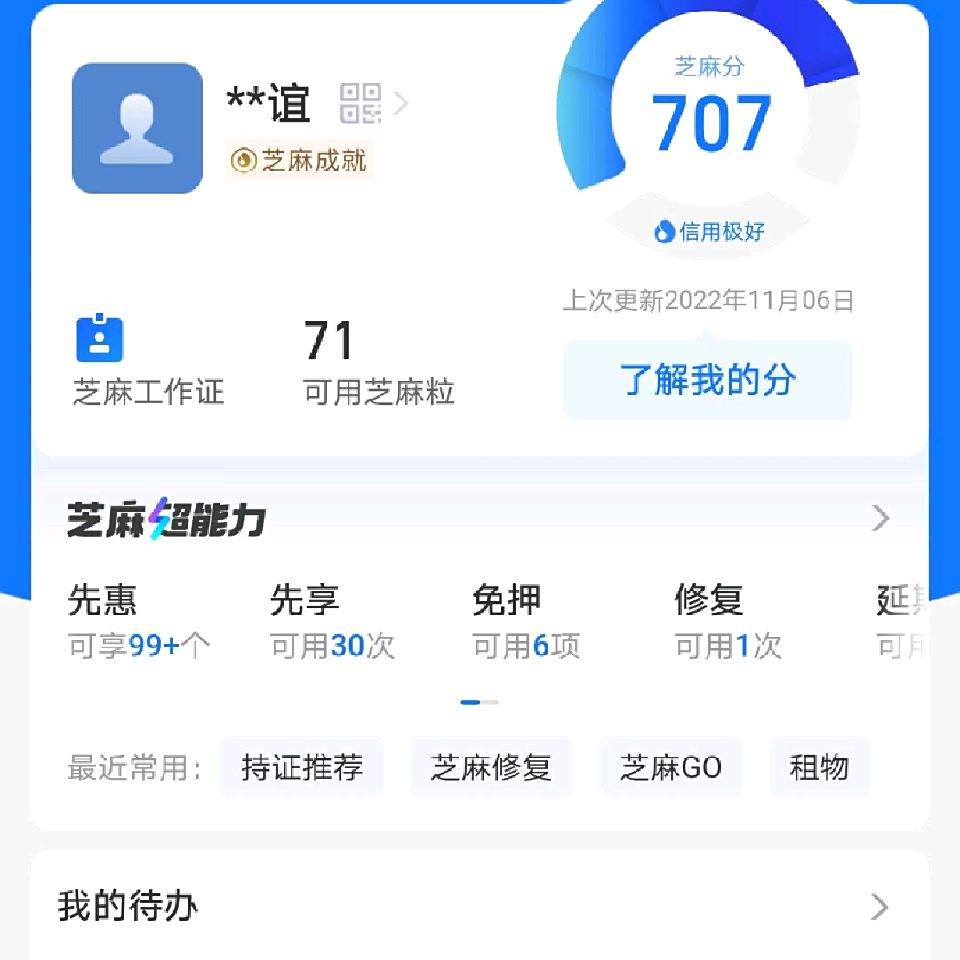Image resolution: width=960 pixels, height=960 pixels.
Task: Expand 芝麻超能力 with the chevron arrow
Action: coord(880,518)
